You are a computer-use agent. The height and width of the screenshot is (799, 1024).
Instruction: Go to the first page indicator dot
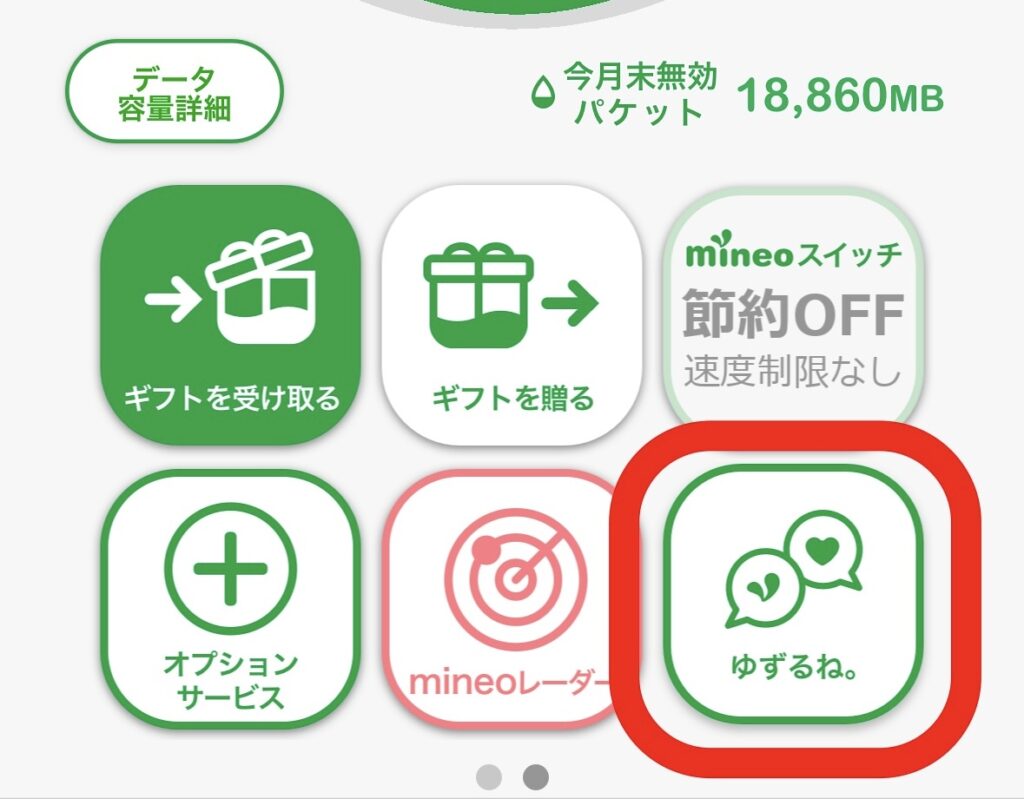click(489, 776)
